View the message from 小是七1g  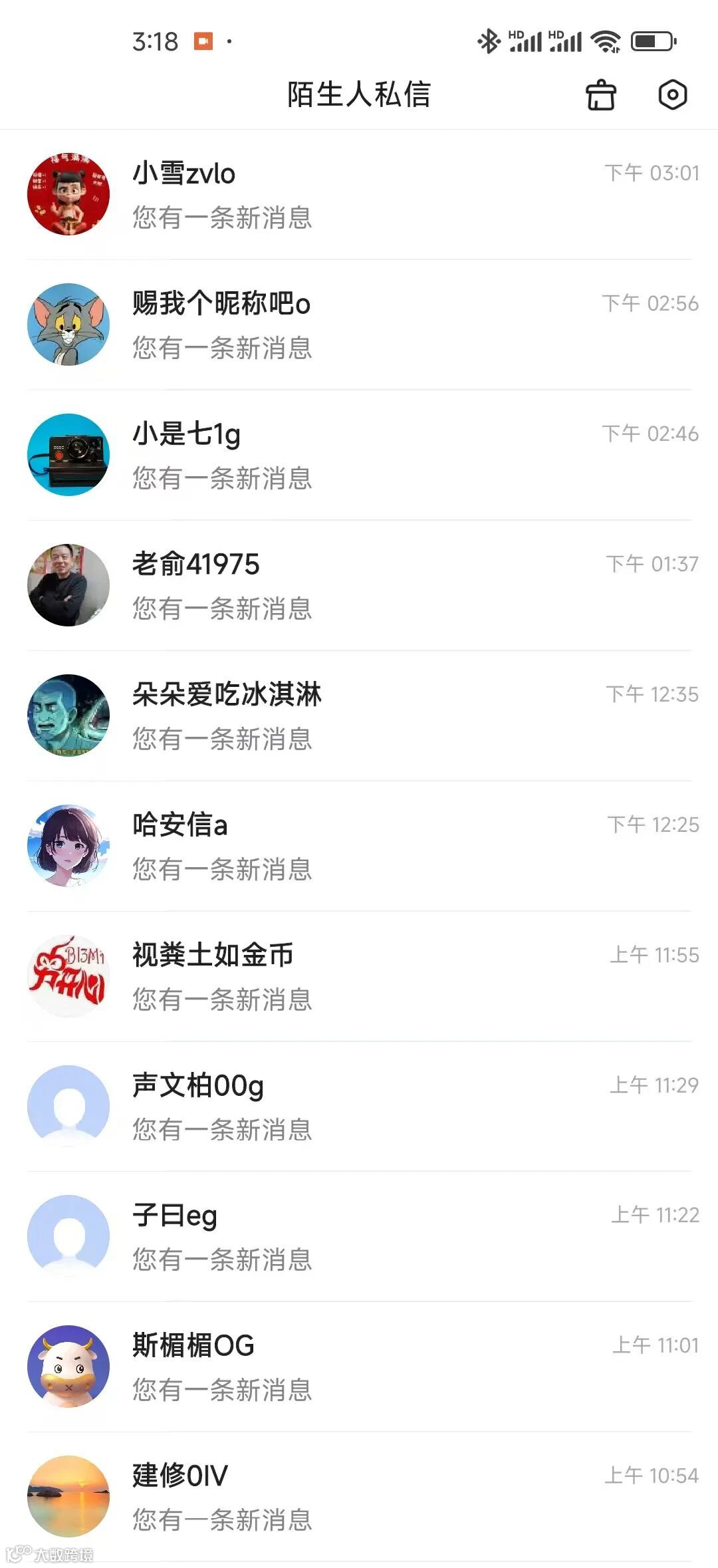(x=359, y=456)
